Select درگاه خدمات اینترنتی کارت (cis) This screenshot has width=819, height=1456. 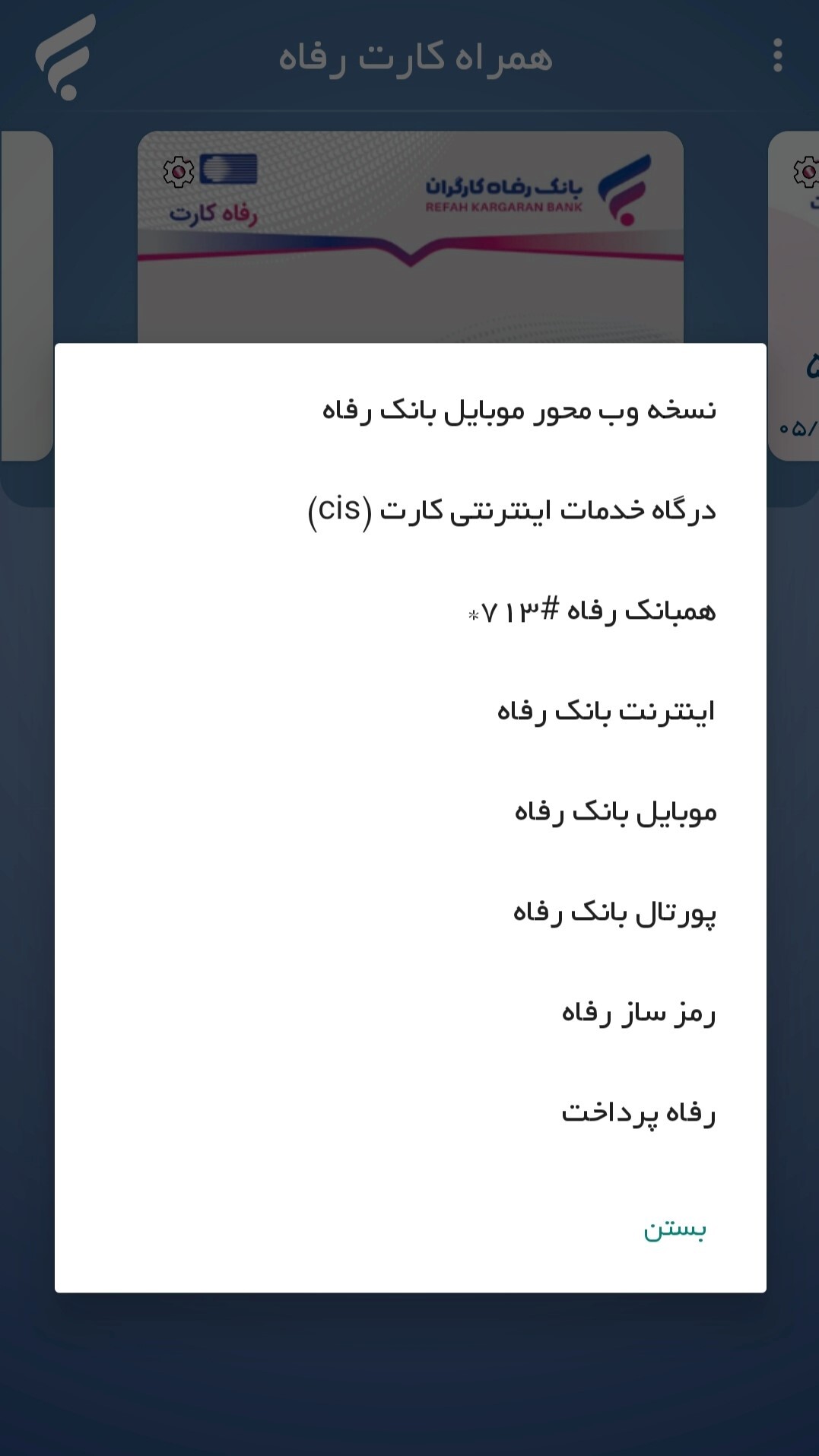[x=512, y=511]
